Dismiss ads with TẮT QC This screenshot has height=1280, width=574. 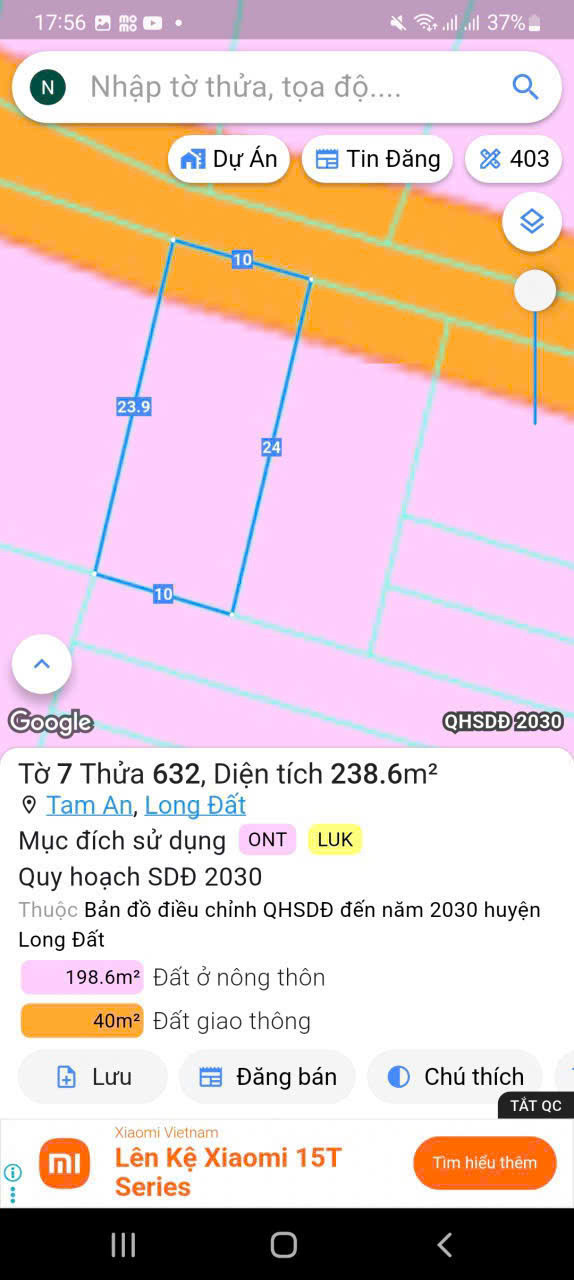[x=536, y=1105]
